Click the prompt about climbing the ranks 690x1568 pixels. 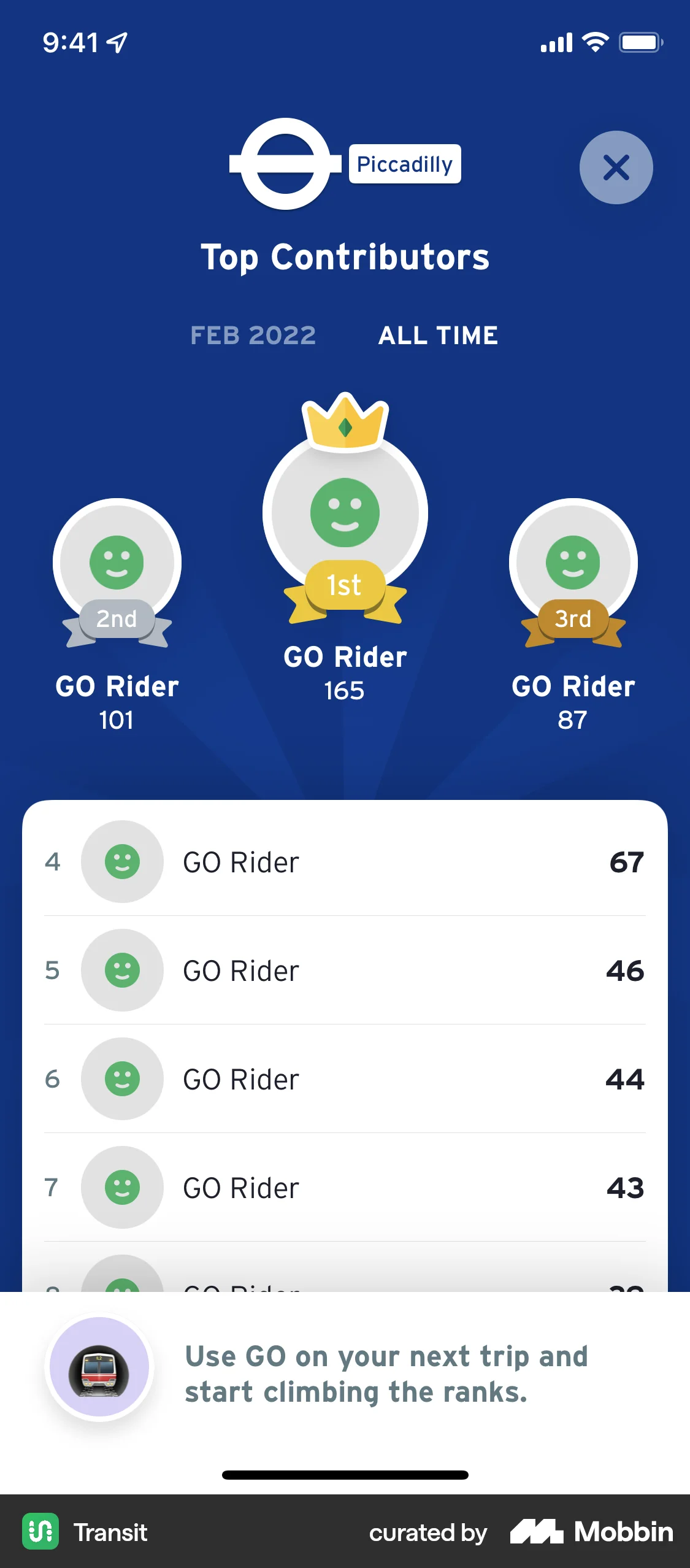(x=386, y=1374)
